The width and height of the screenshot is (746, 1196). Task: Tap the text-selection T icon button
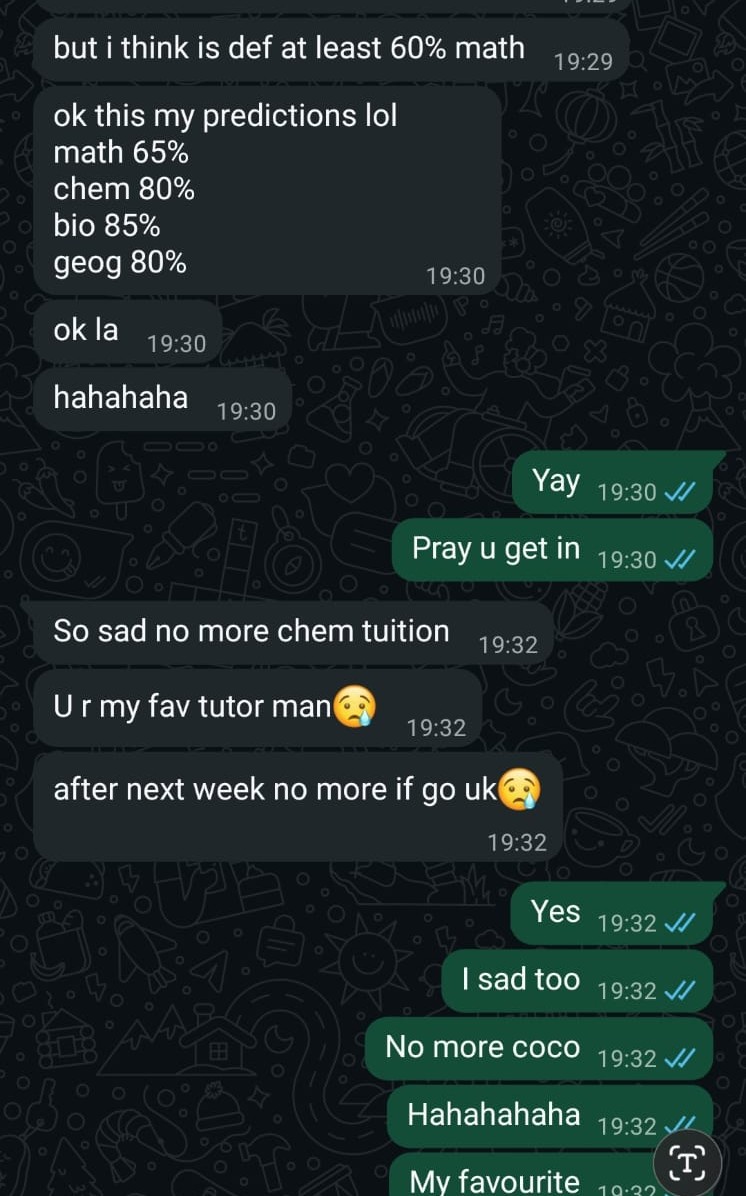pyautogui.click(x=688, y=1161)
